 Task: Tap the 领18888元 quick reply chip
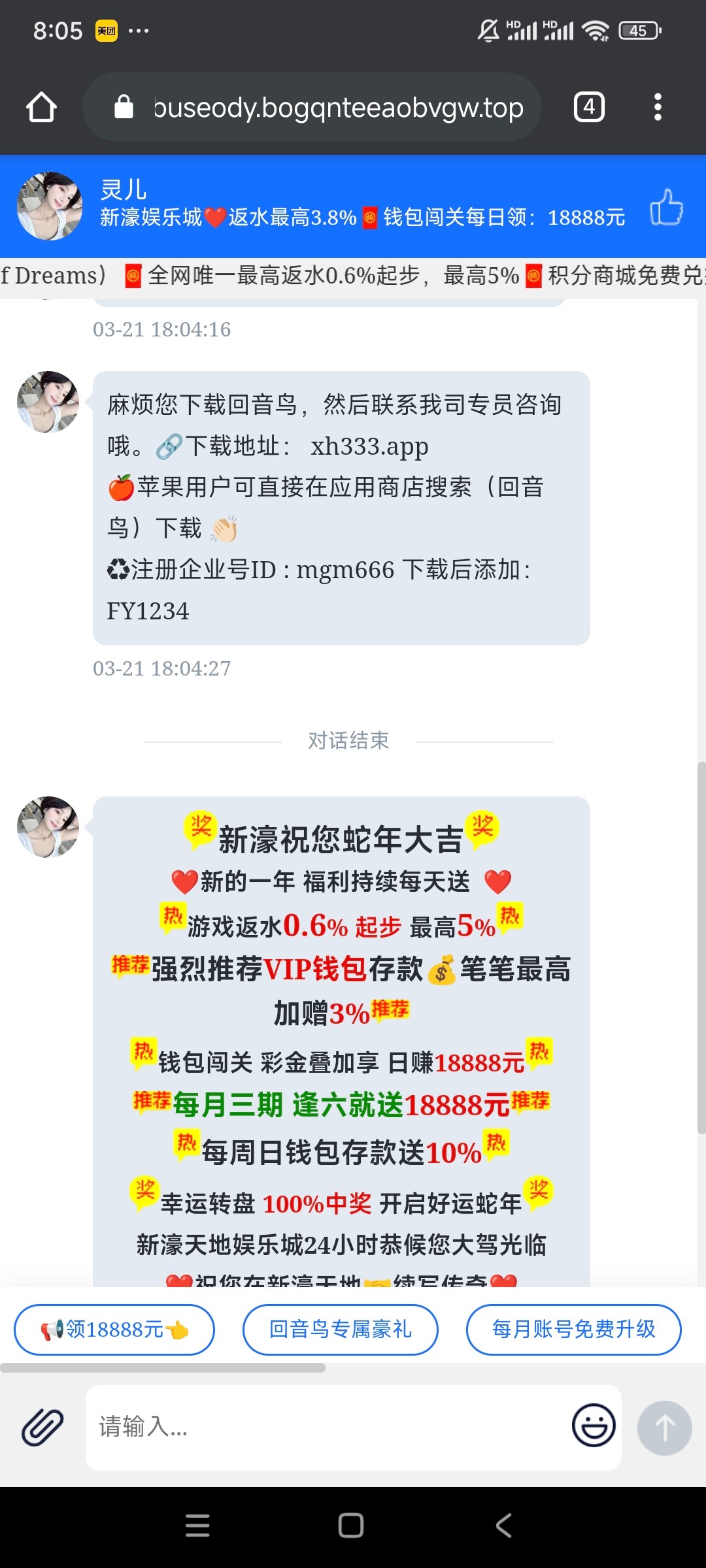[114, 1330]
